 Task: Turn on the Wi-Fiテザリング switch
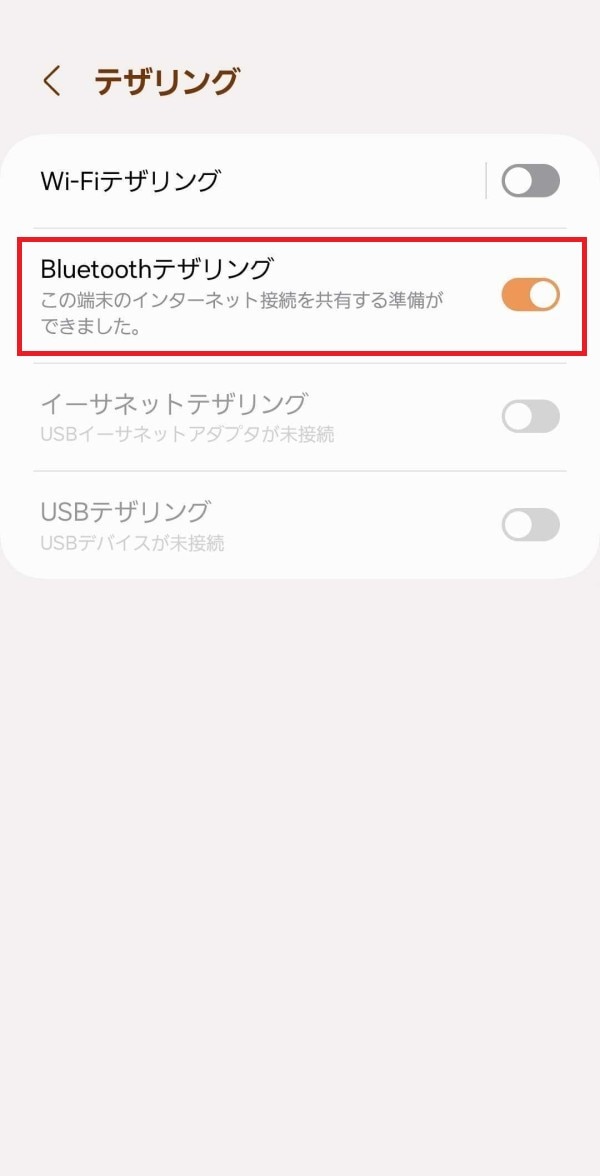point(530,181)
